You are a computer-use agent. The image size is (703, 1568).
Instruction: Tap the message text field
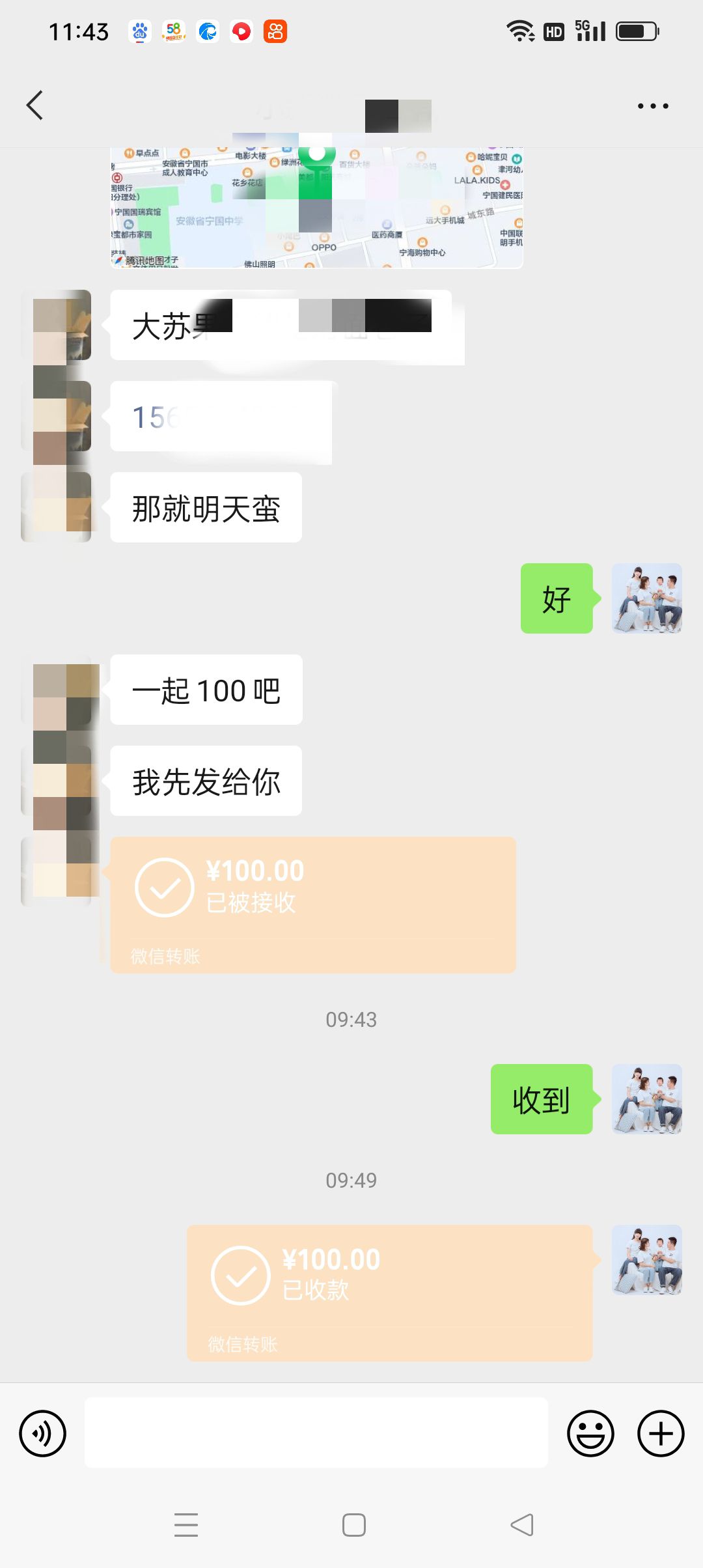pos(316,1433)
